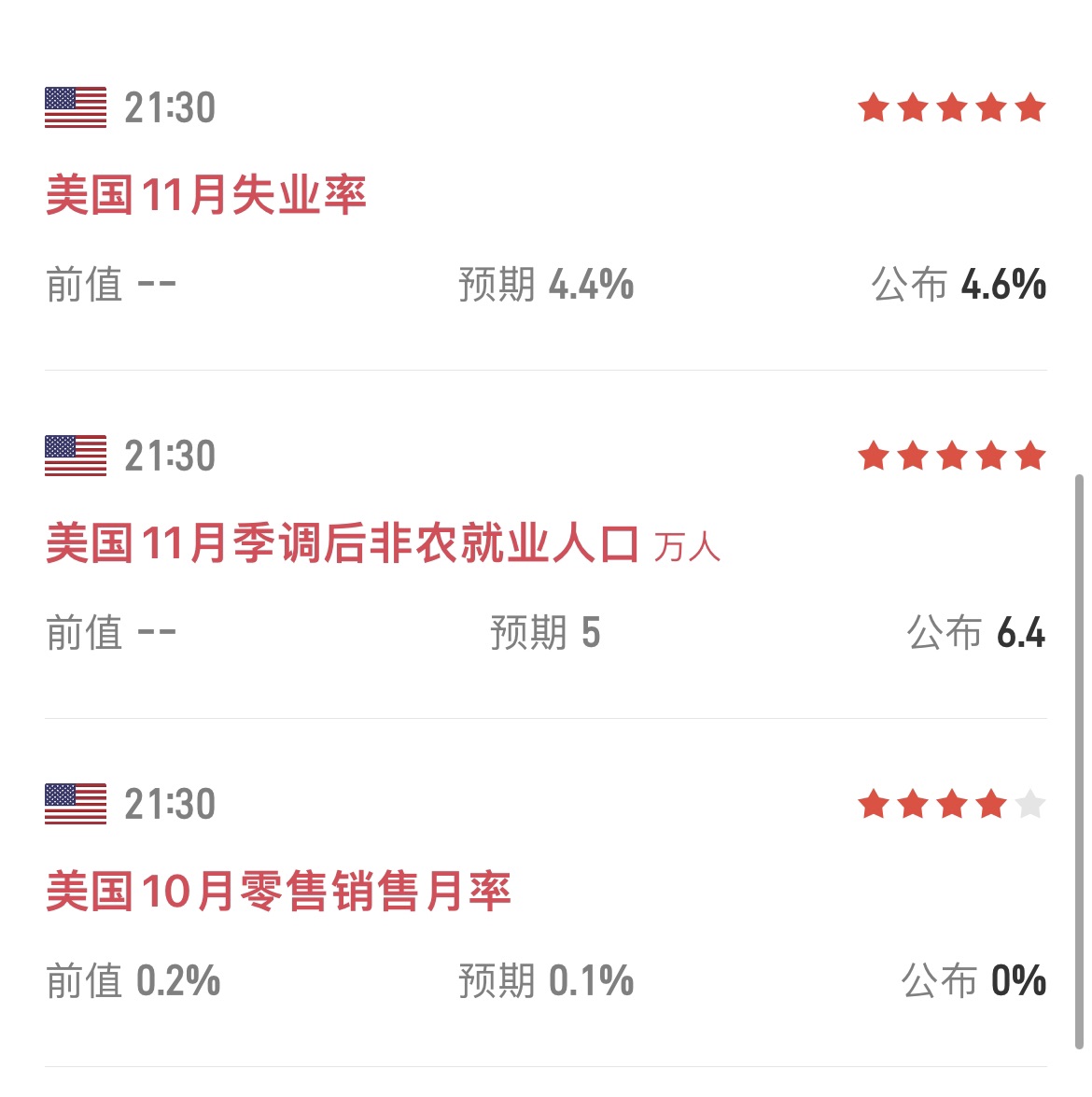Open the 美国11月失业率 data entry
The width and height of the screenshot is (1092, 1097).
click(x=206, y=195)
